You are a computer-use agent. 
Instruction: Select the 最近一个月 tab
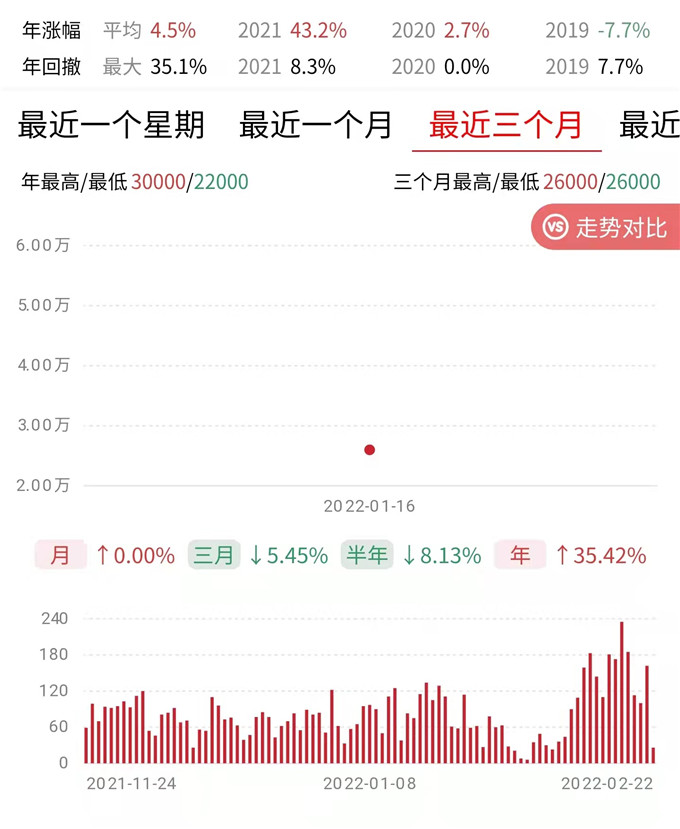click(x=316, y=126)
